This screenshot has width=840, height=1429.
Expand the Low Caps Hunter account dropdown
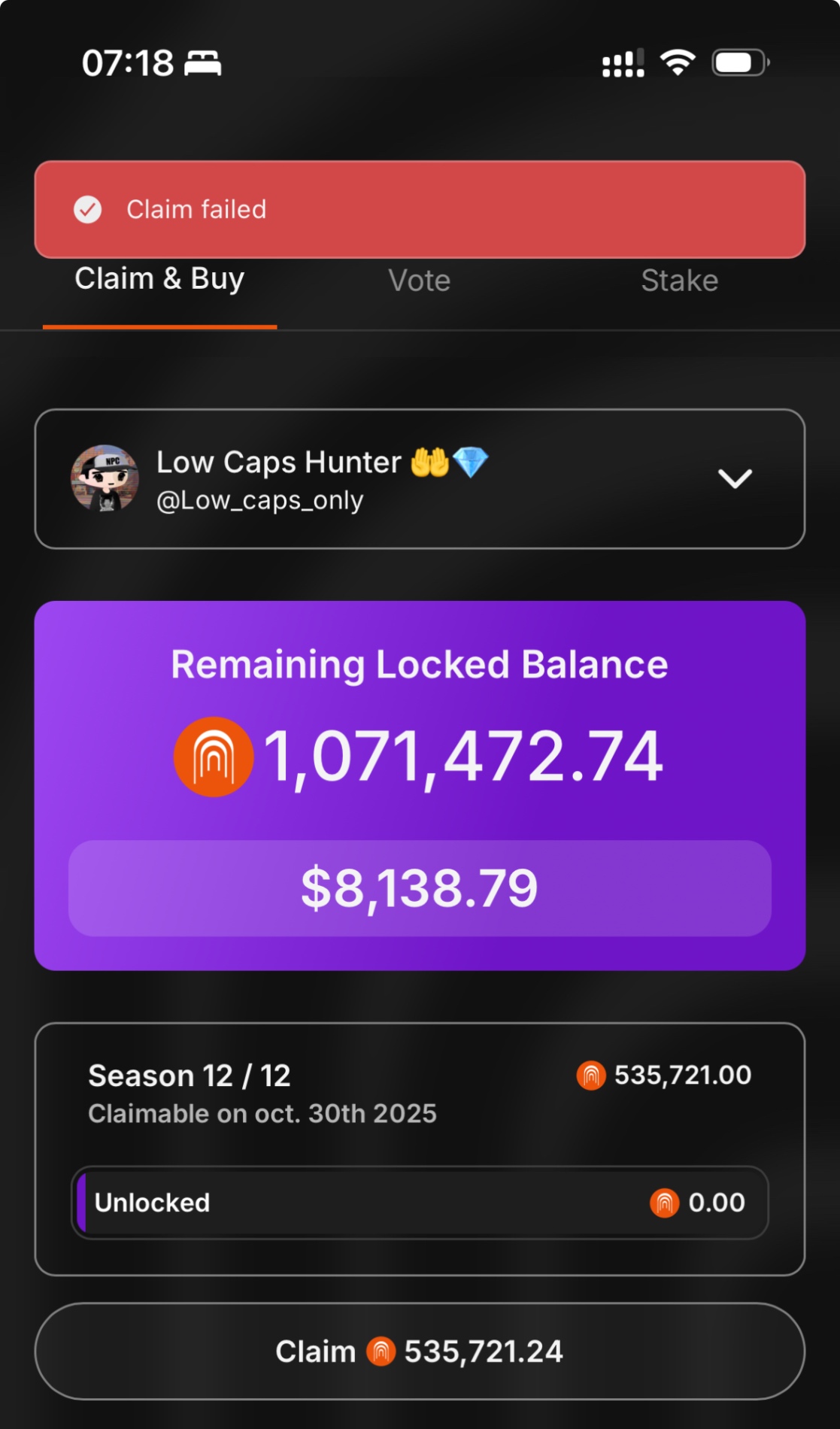734,478
